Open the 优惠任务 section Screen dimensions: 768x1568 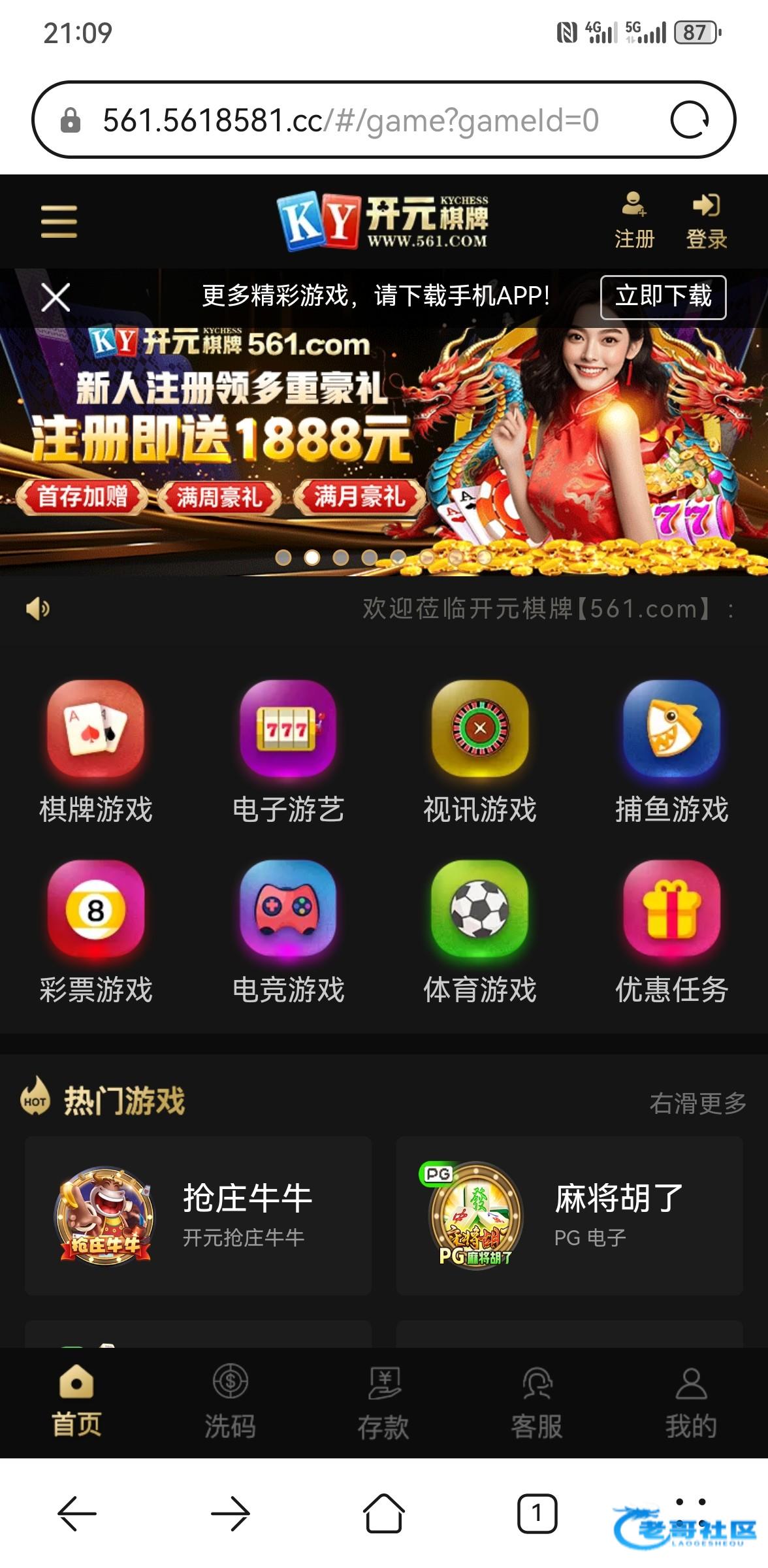click(671, 932)
